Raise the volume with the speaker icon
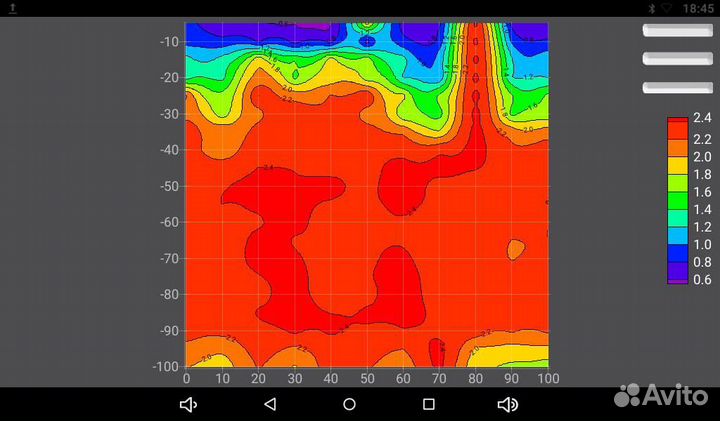Screen dimensions: 720x421 (x=508, y=404)
